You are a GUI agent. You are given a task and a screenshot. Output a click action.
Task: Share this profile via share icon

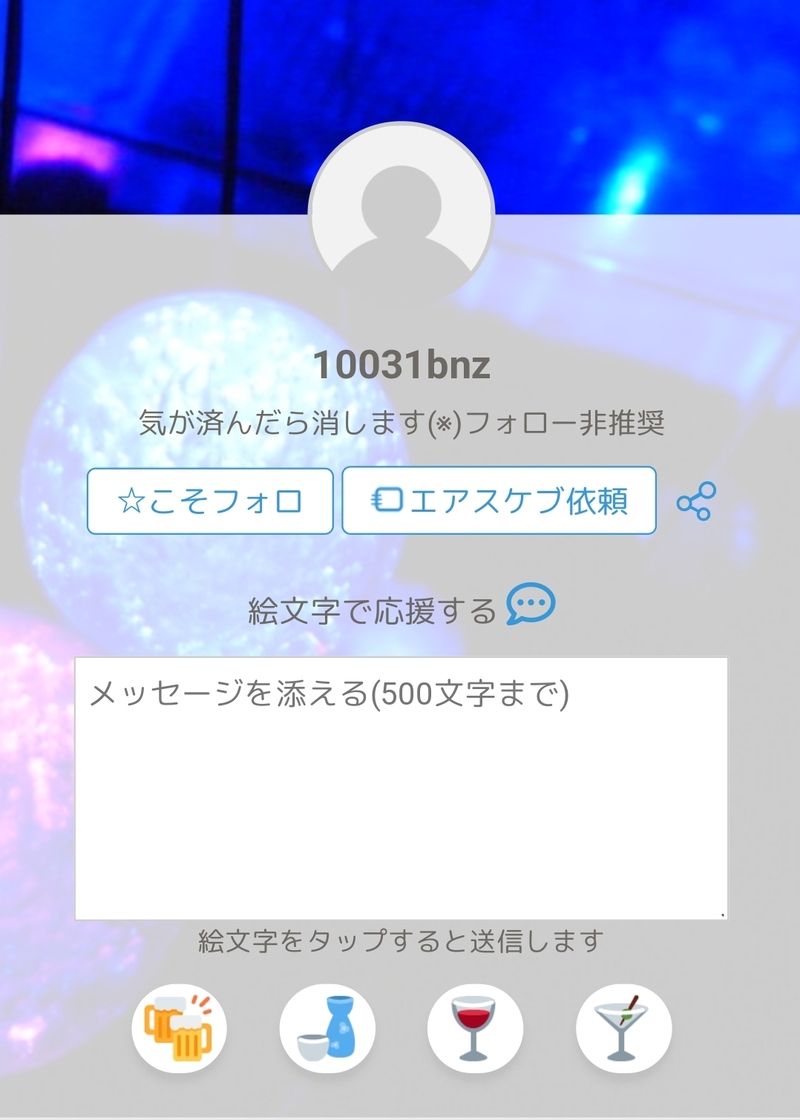coord(696,501)
